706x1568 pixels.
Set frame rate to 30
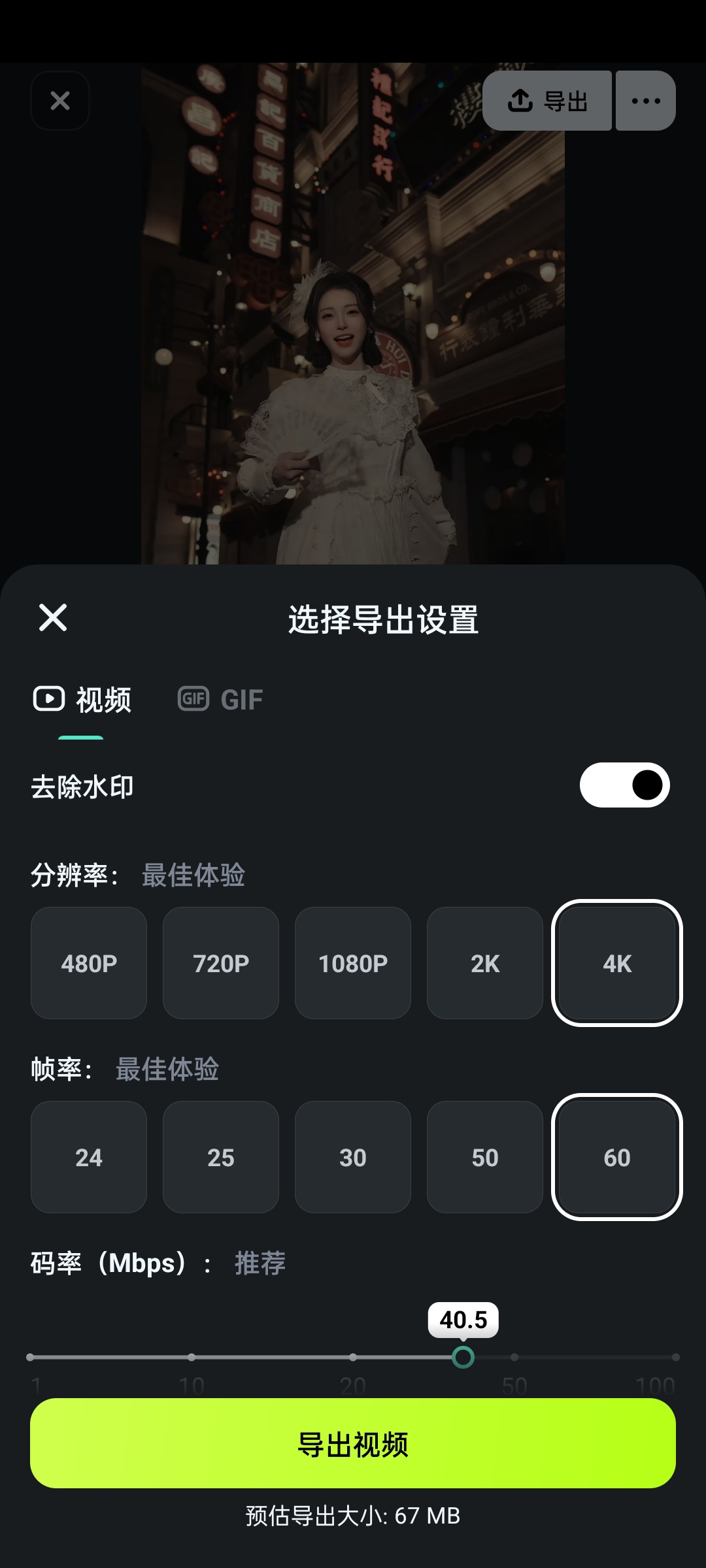(353, 1157)
